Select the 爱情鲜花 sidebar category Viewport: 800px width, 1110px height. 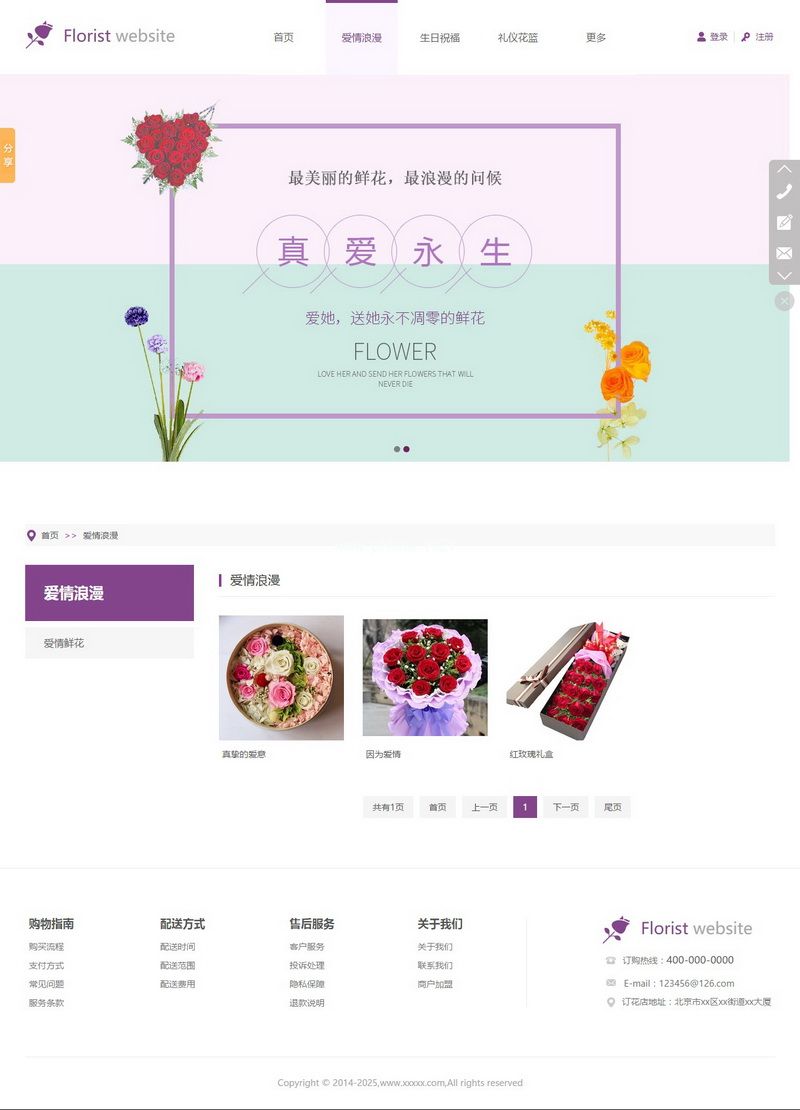(x=64, y=643)
